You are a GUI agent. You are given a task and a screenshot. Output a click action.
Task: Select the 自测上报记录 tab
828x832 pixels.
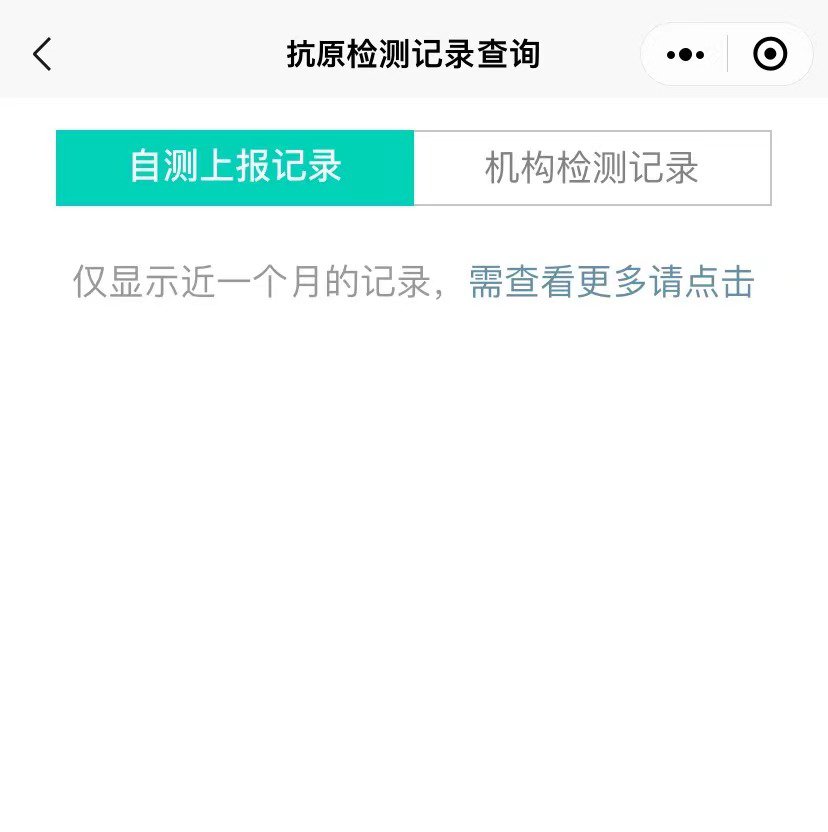click(x=235, y=168)
